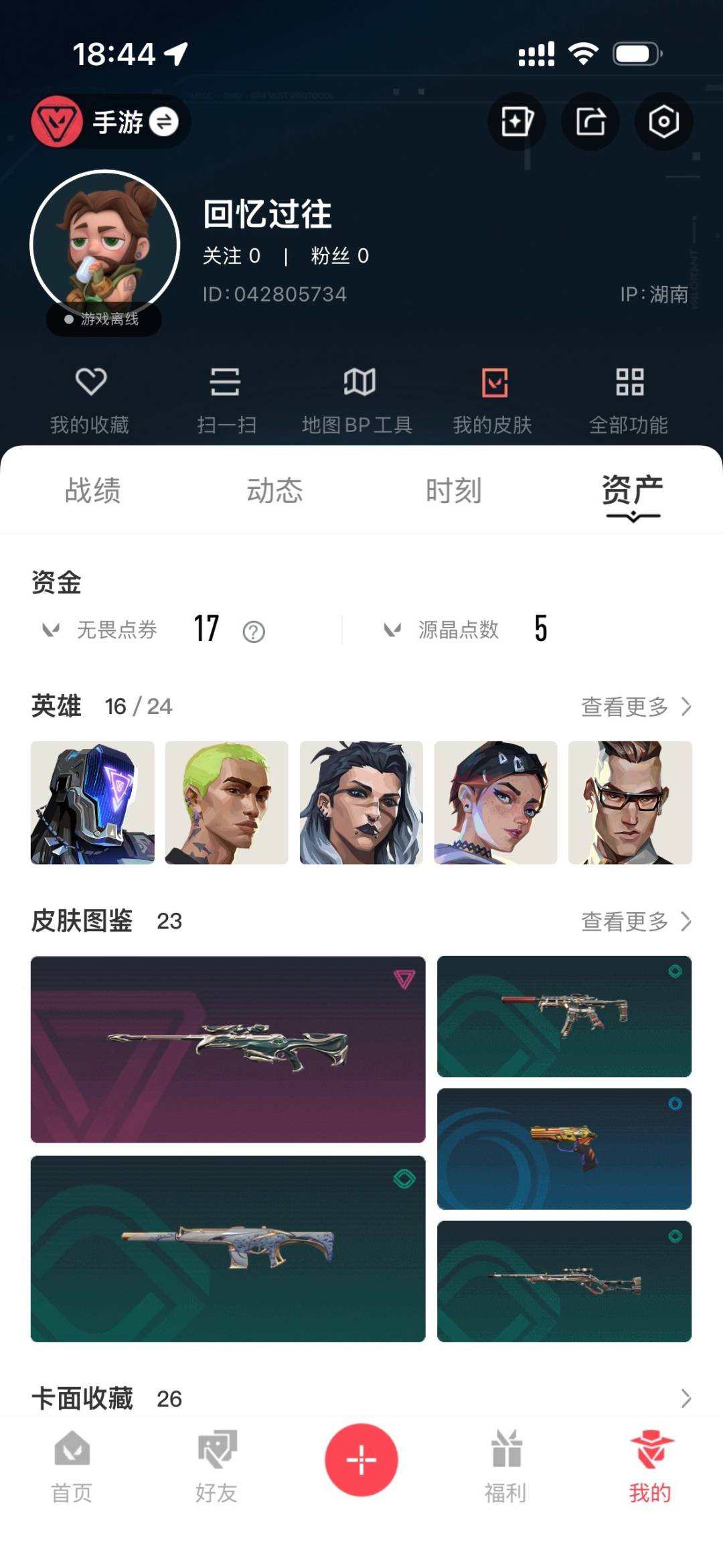This screenshot has width=723, height=1568.
Task: Switch to the 动态 tab
Action: point(276,491)
